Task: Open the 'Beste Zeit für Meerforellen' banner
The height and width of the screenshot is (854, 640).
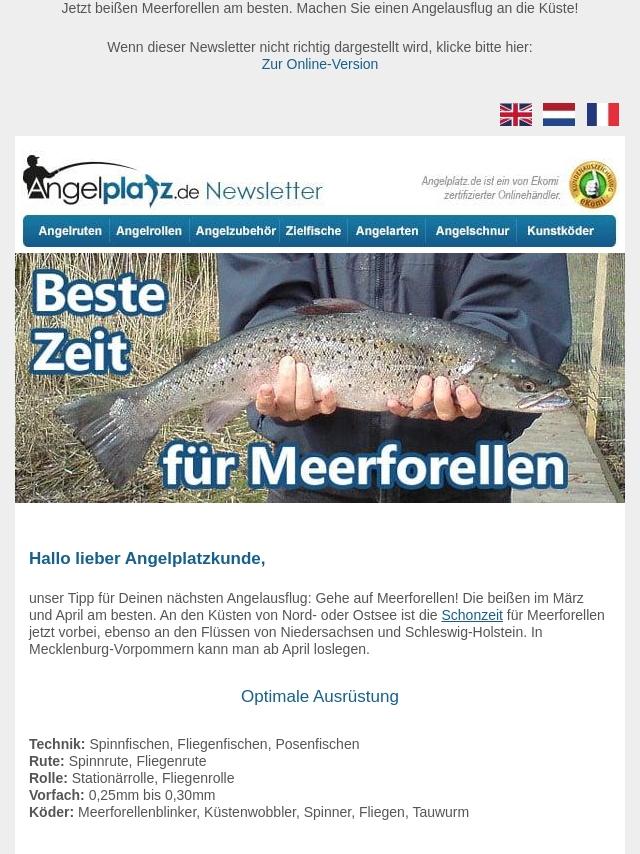Action: 320,378
